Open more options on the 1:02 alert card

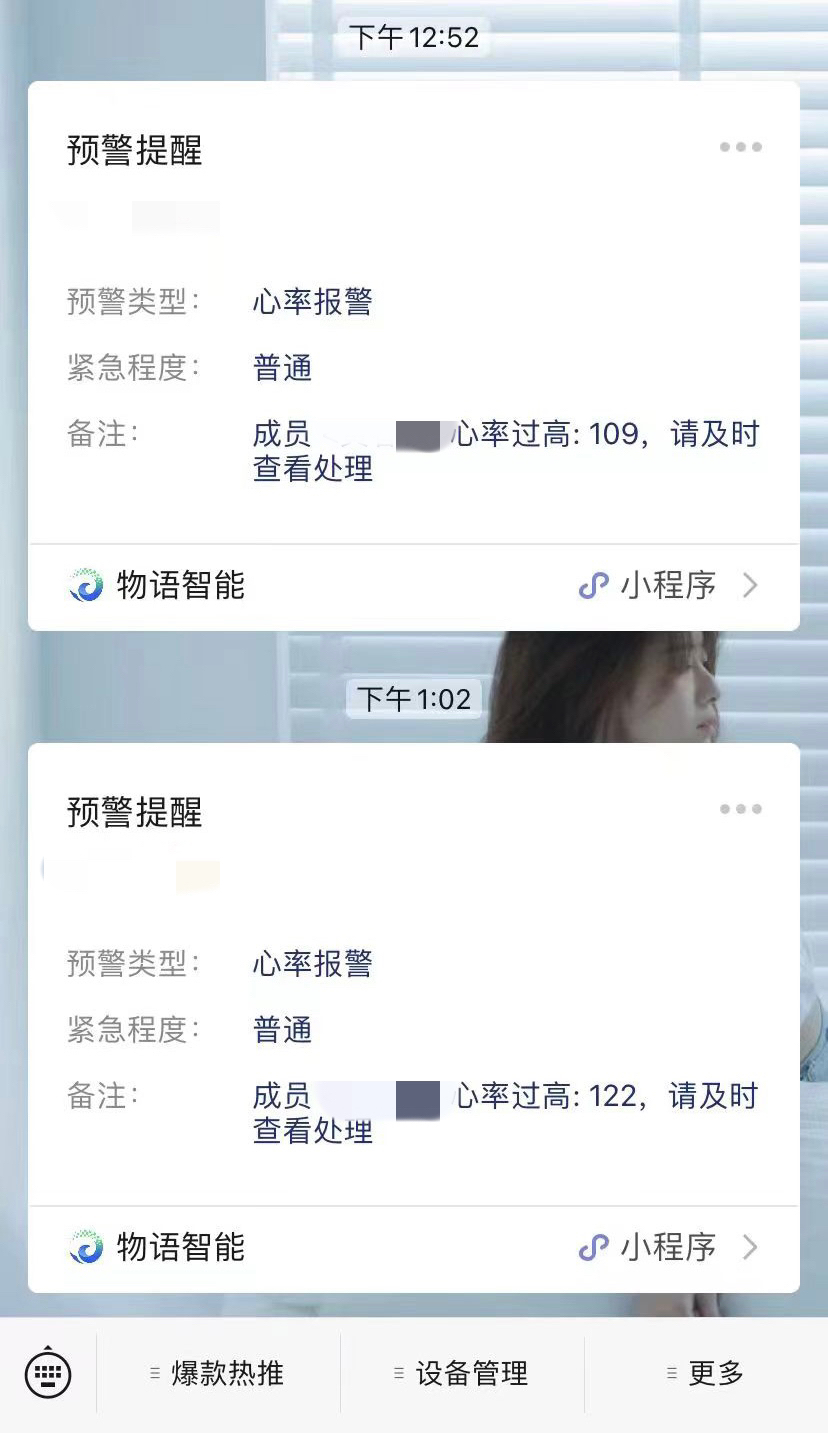pos(740,809)
